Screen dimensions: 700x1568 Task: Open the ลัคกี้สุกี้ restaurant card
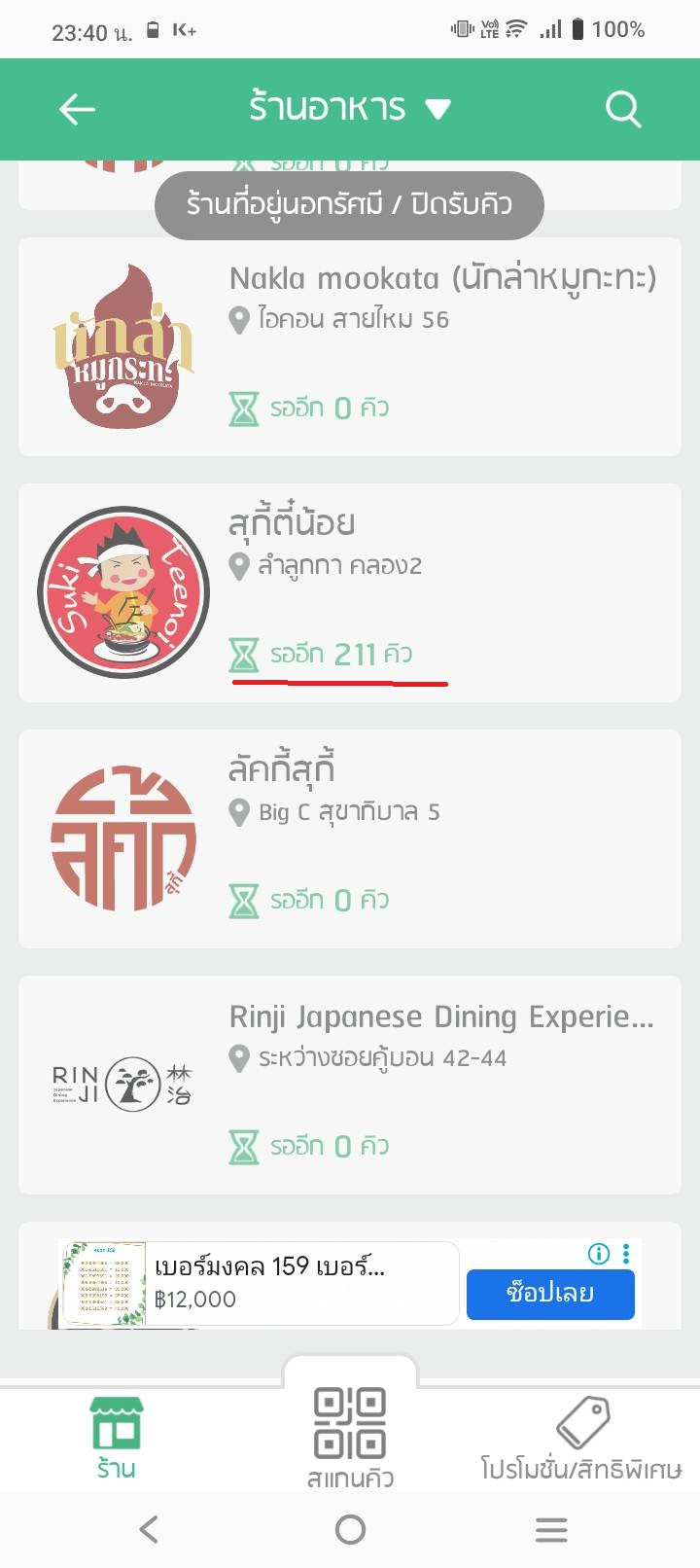(350, 838)
